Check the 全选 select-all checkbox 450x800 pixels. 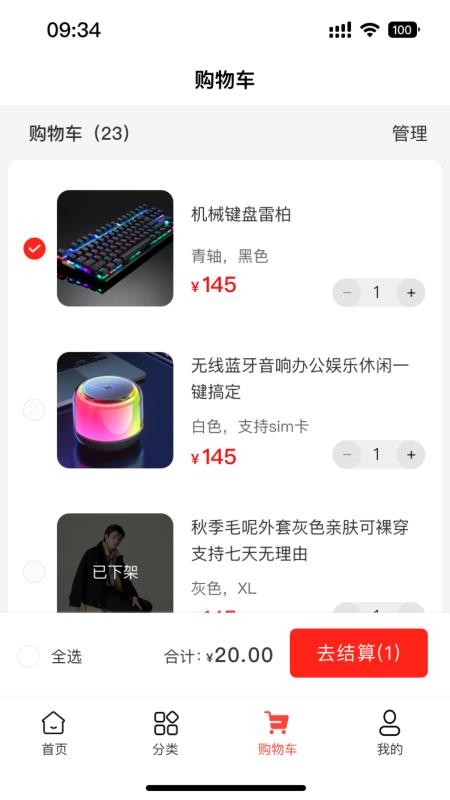click(29, 656)
